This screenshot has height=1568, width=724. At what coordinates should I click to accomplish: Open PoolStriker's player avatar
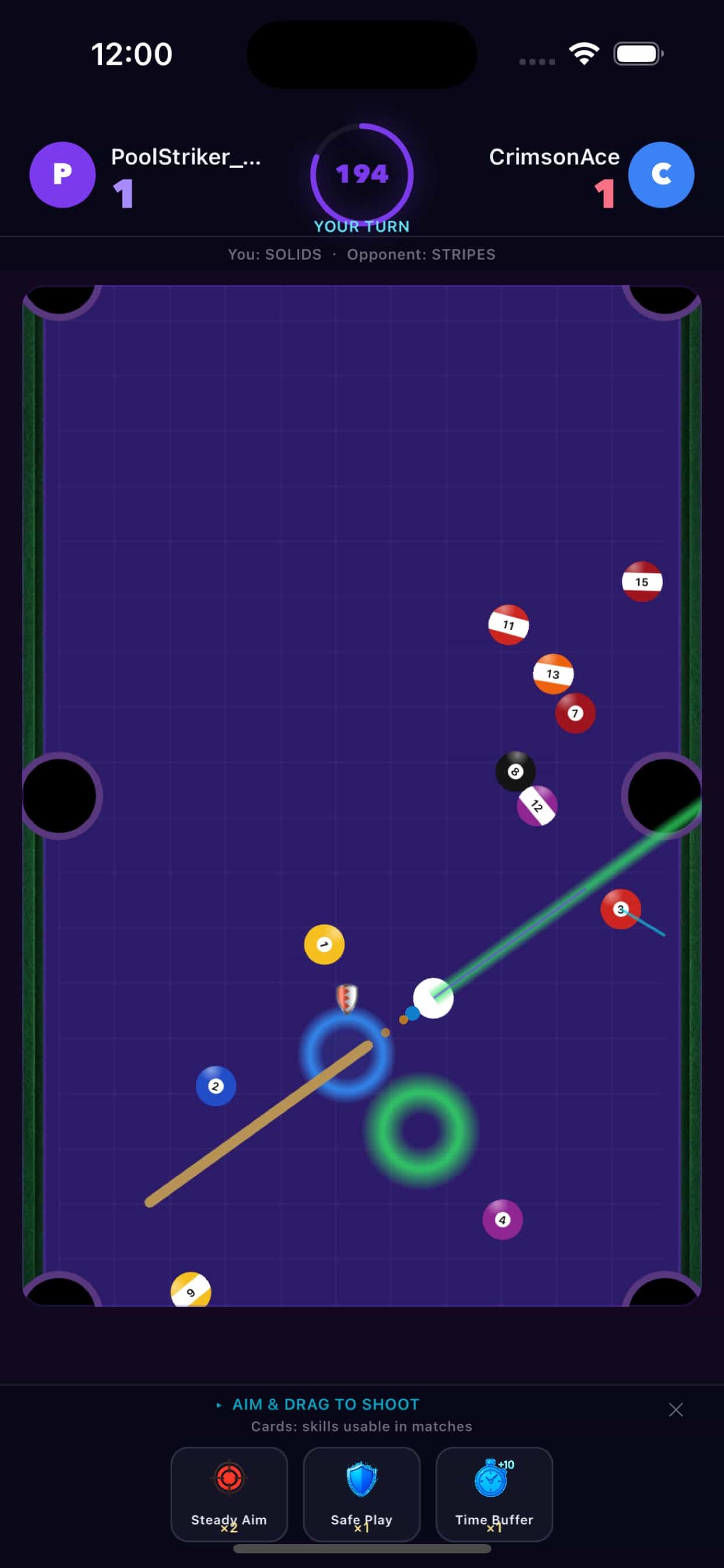[62, 174]
